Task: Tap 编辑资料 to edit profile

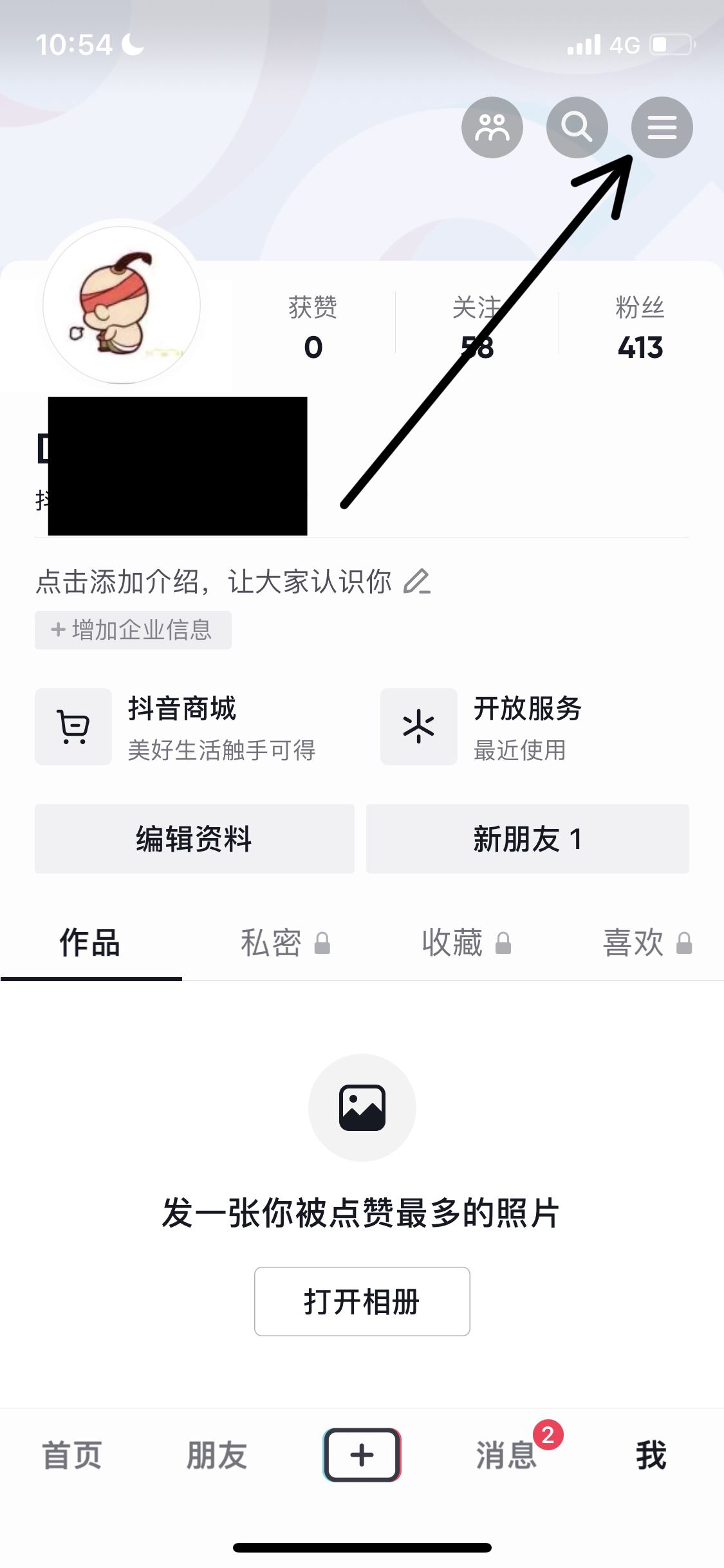Action: click(x=193, y=839)
